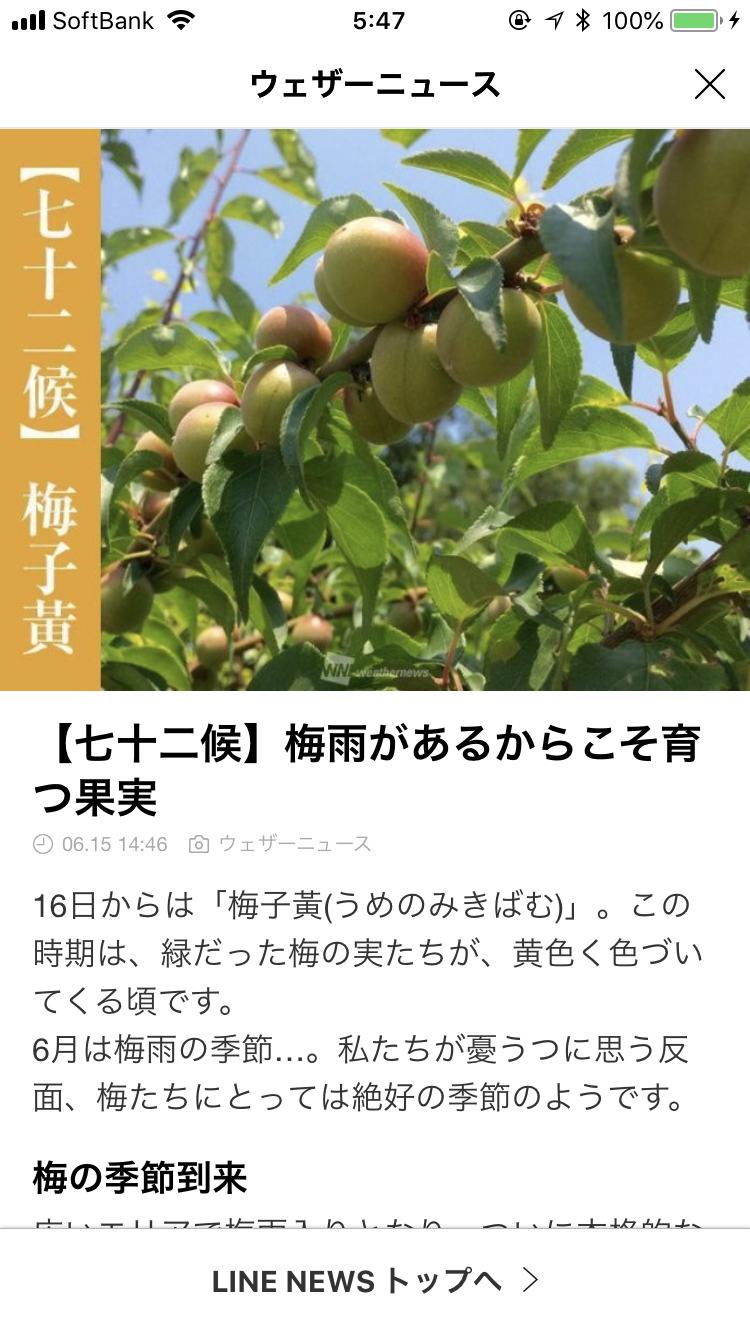Go to LINE NEWS トップへ
The width and height of the screenshot is (750, 1334).
coord(375,1281)
